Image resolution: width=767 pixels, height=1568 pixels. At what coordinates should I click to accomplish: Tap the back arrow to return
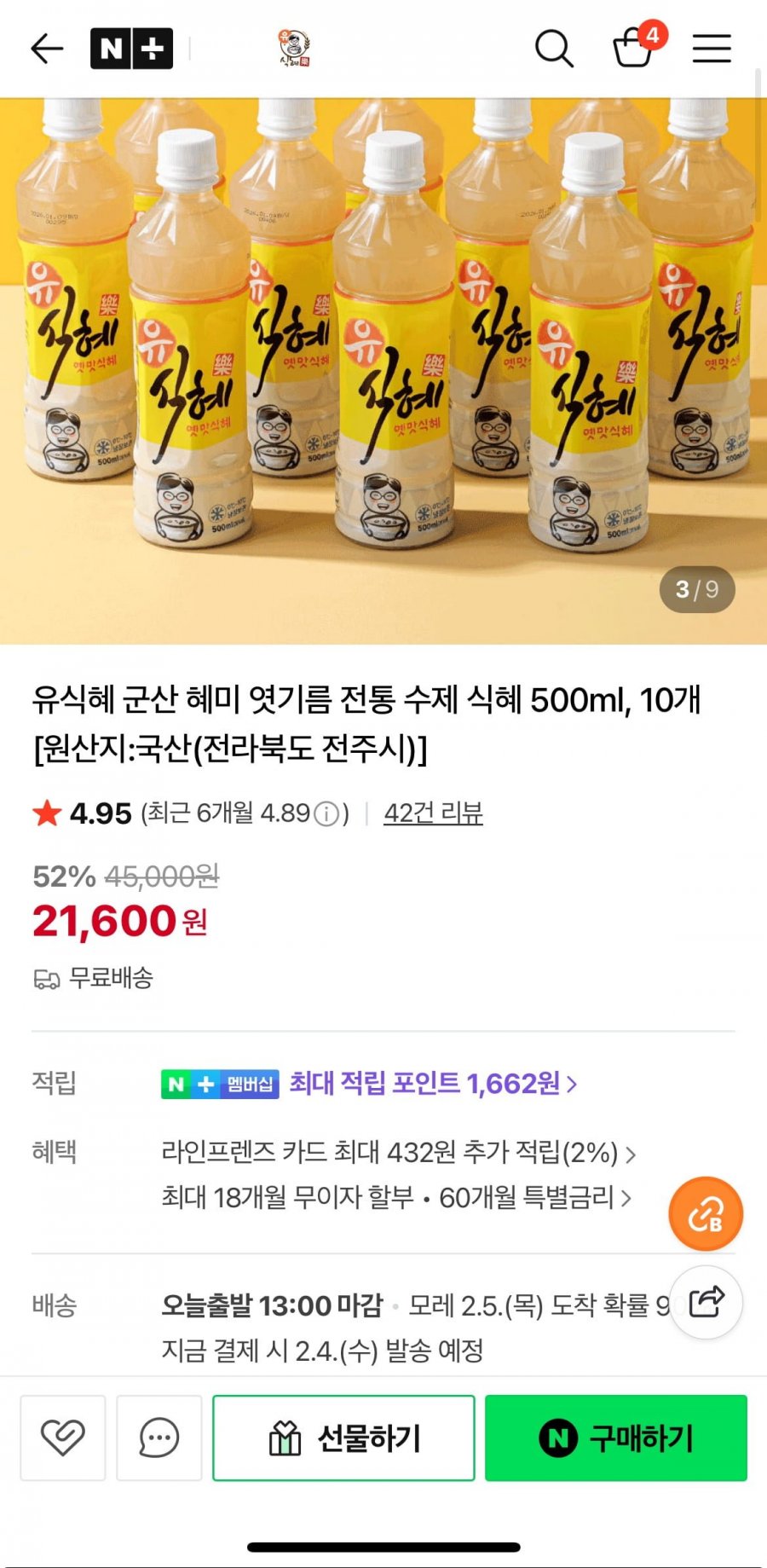click(48, 49)
